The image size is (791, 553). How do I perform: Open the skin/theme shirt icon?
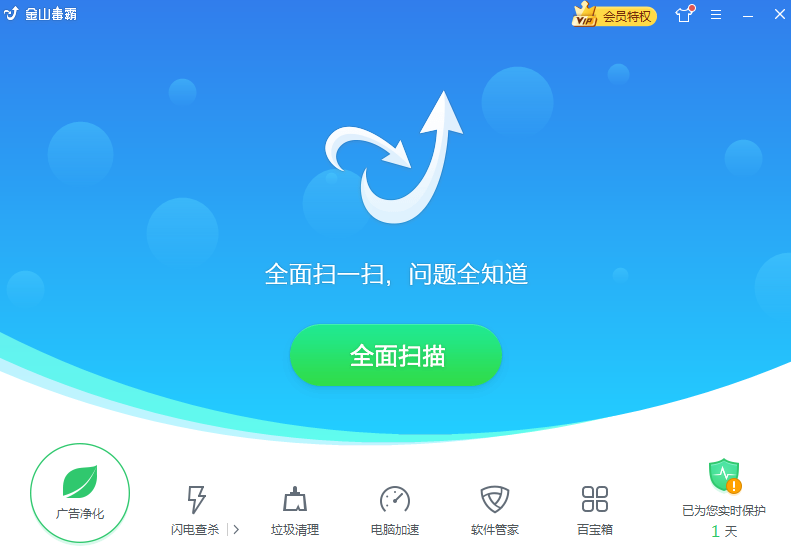(684, 15)
